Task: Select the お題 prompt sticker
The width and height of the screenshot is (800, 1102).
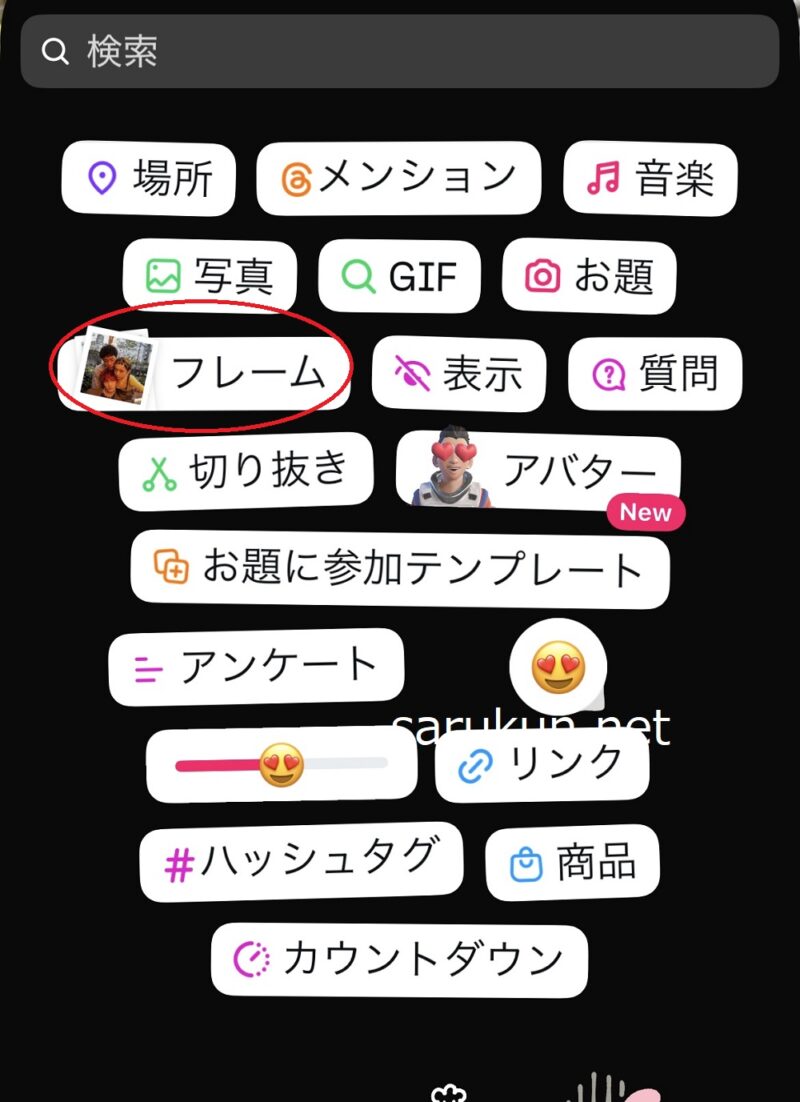Action: click(589, 275)
